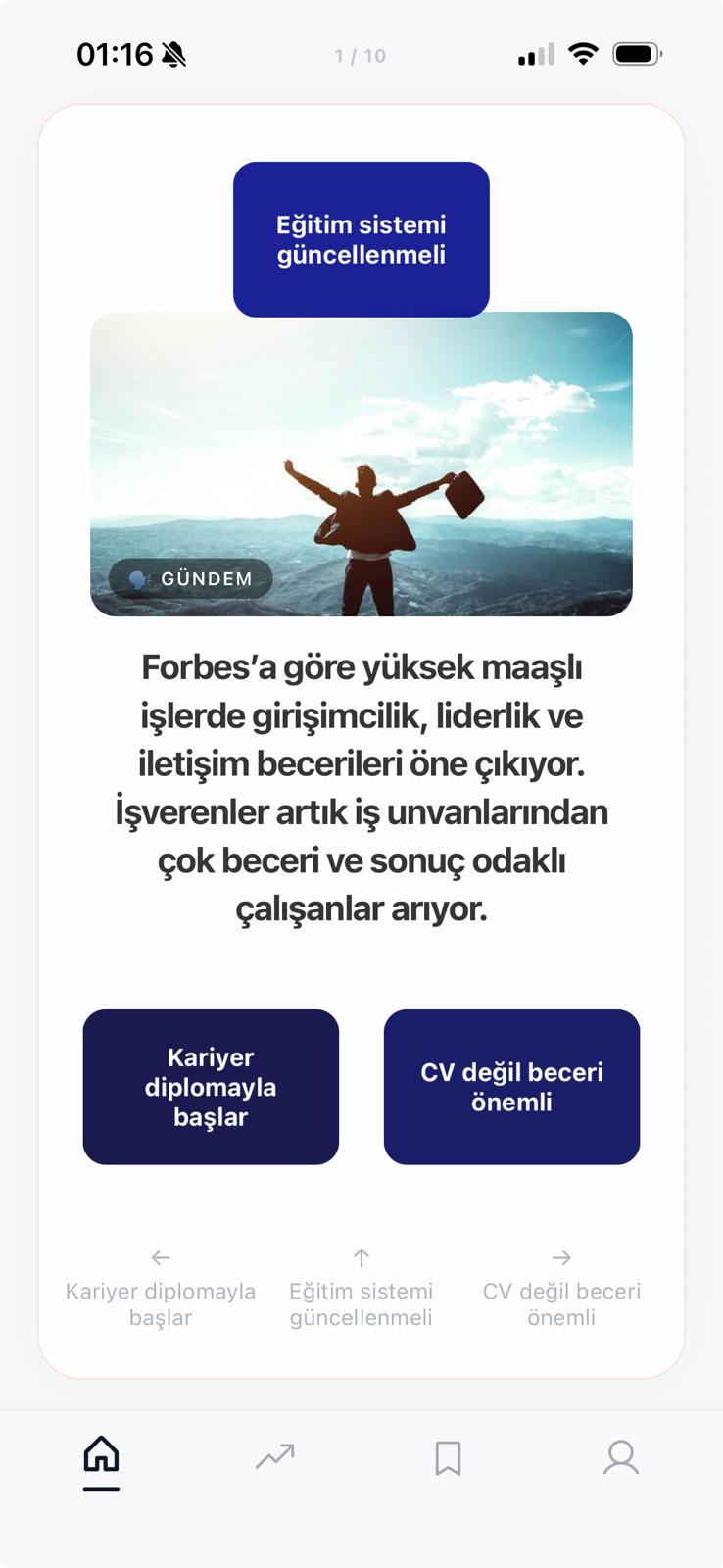Click the speech bubble icon in GÜNDEM badge
This screenshot has height=1568, width=723.
137,578
